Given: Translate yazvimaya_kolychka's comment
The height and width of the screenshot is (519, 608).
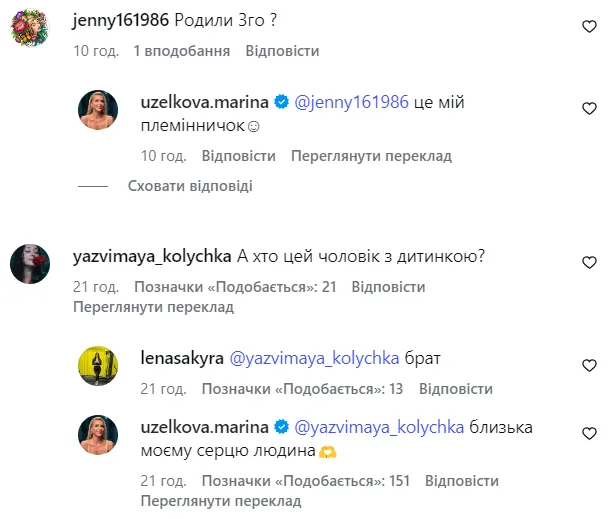Looking at the screenshot, I should point(152,307).
